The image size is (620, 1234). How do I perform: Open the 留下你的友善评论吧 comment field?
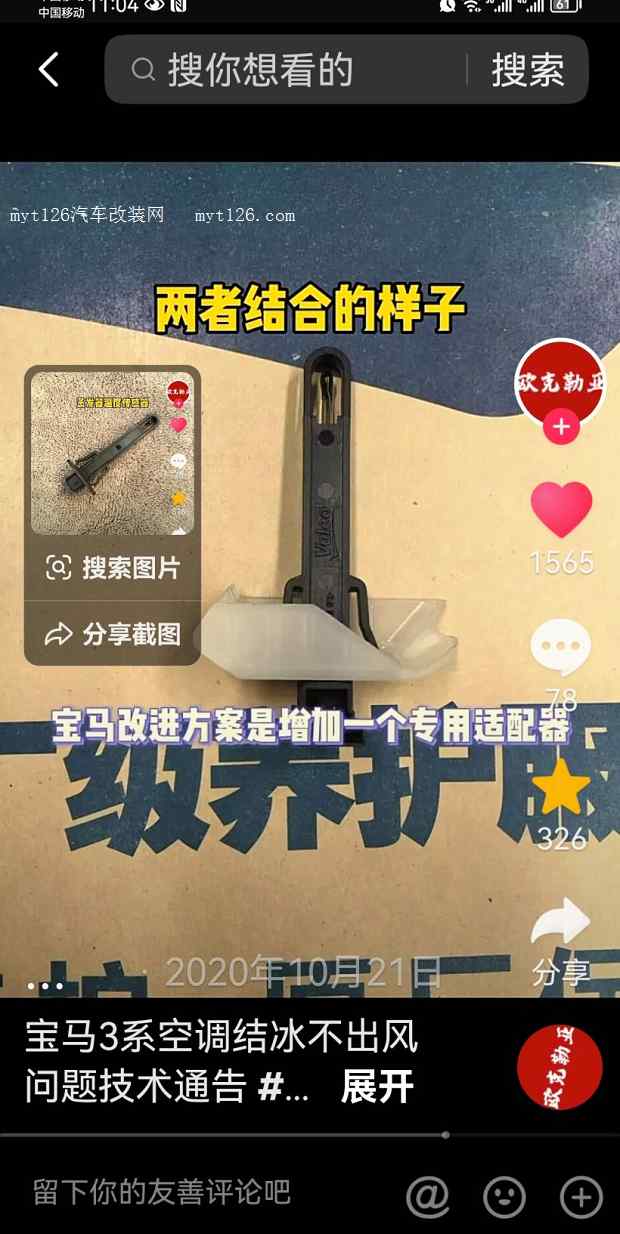(162, 1192)
